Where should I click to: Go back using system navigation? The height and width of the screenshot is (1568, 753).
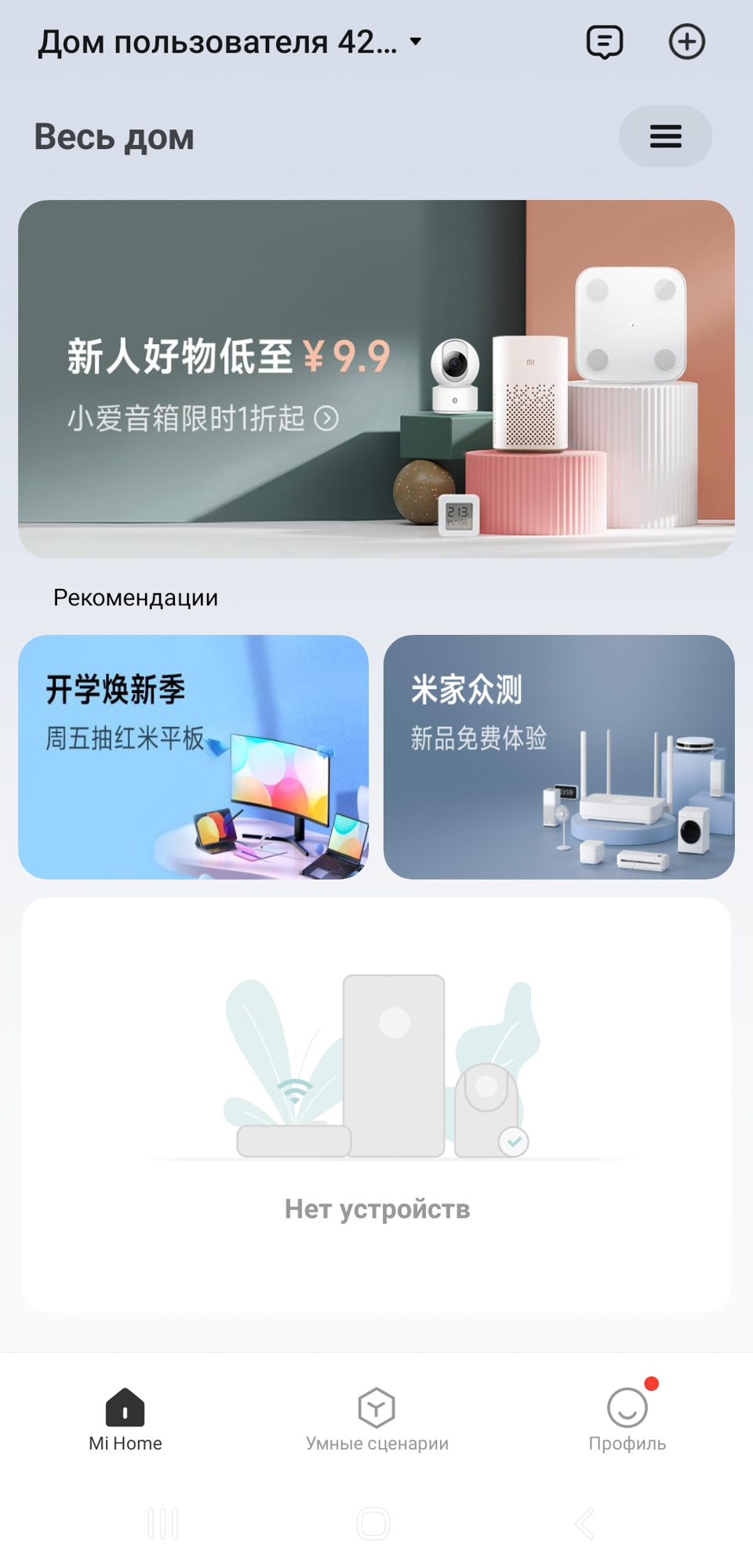point(584,1523)
